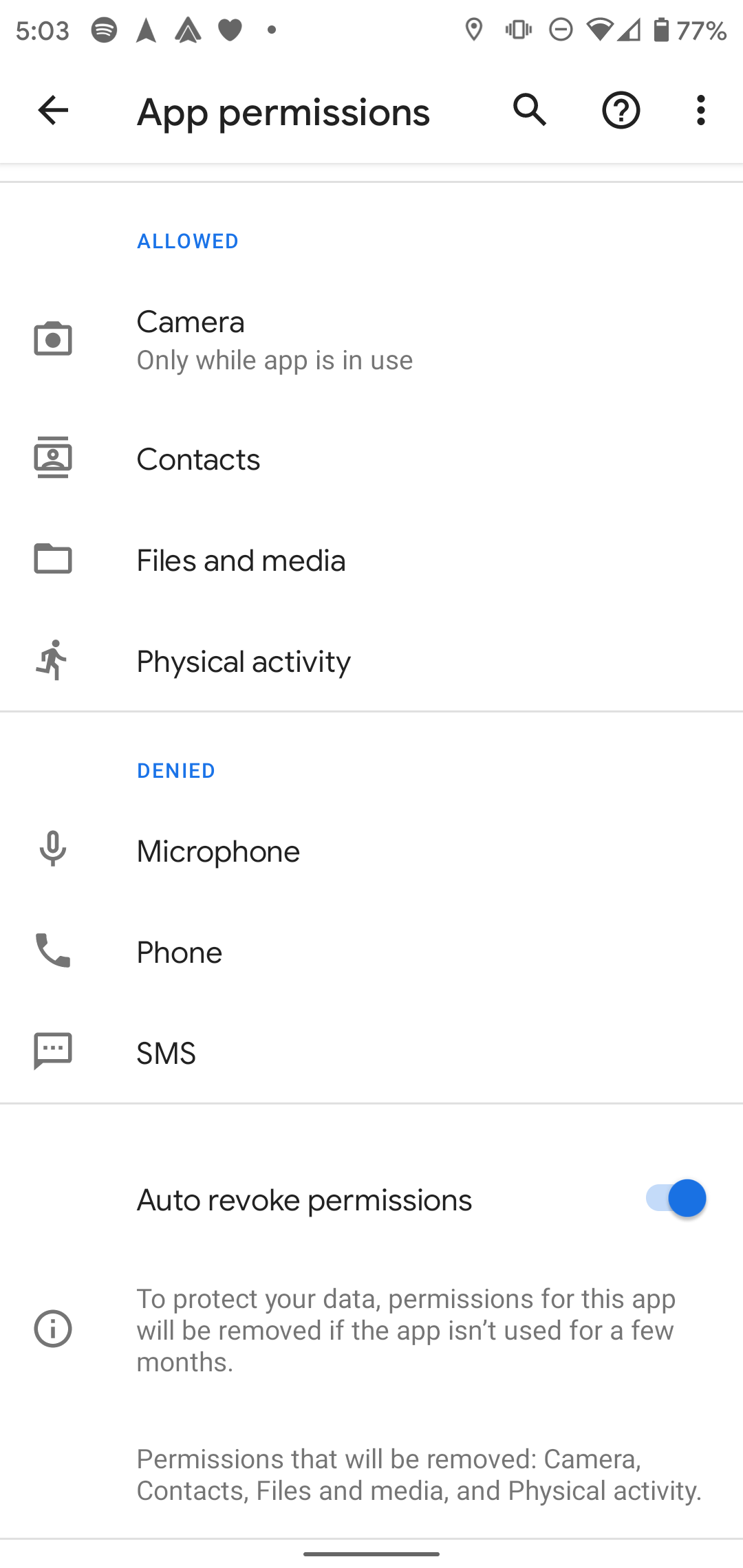Click the Physical activity running-person icon
Image resolution: width=743 pixels, height=1568 pixels.
pos(53,660)
